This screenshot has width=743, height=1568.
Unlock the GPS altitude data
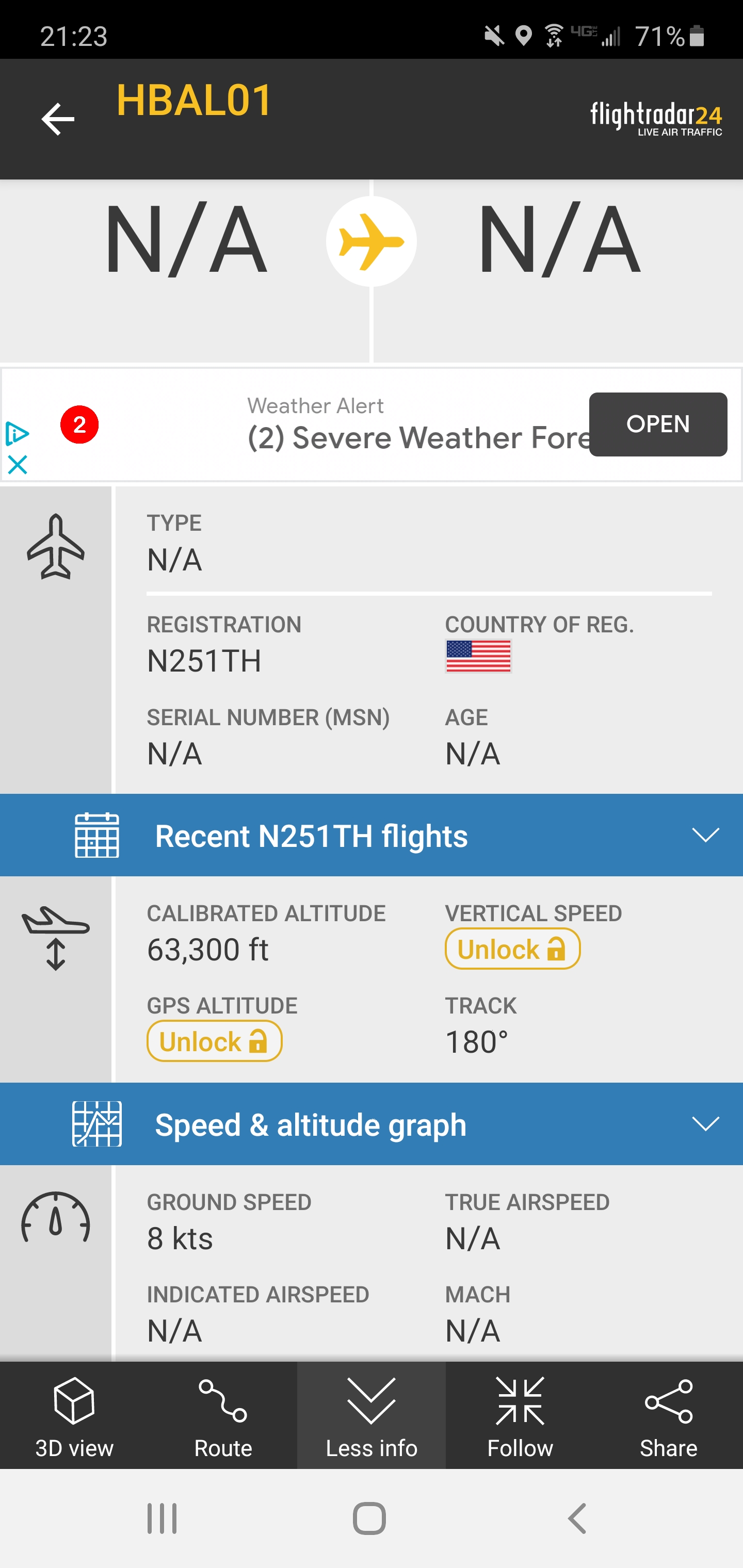(214, 1041)
